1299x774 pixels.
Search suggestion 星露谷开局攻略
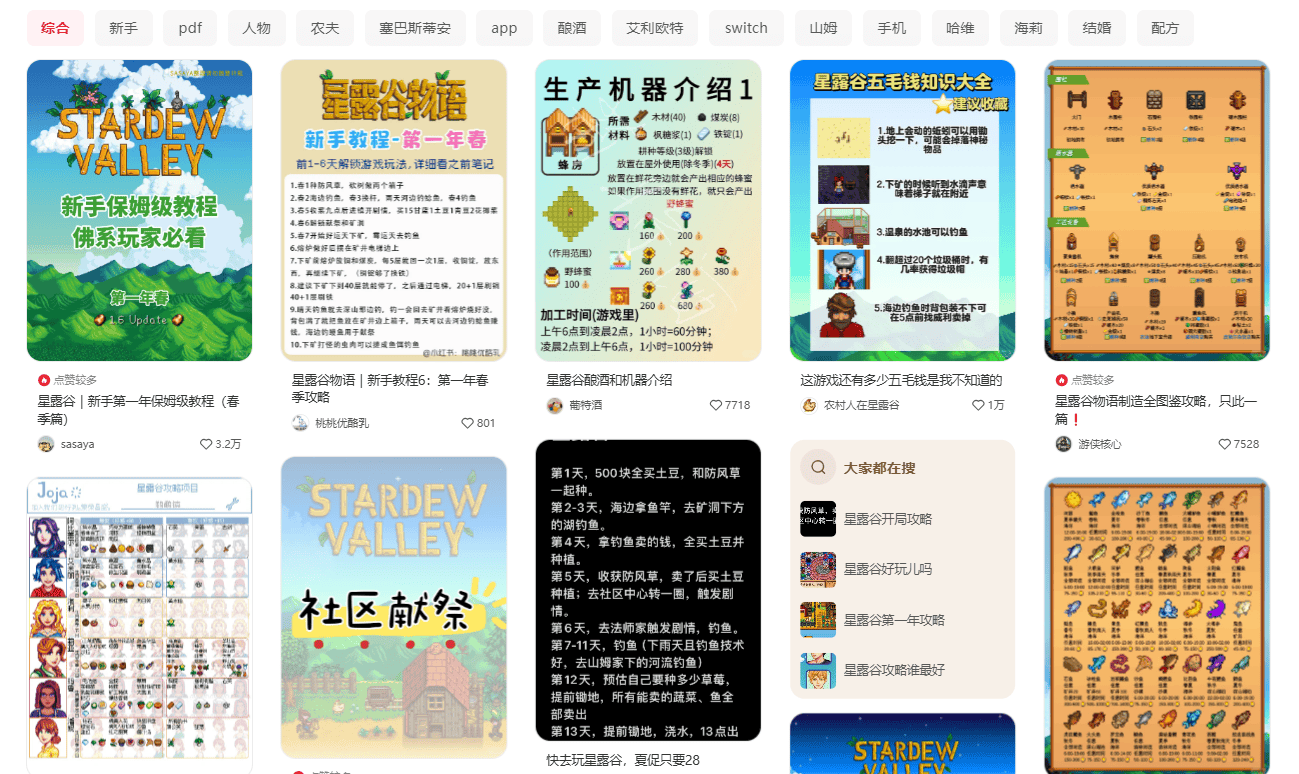pos(887,519)
